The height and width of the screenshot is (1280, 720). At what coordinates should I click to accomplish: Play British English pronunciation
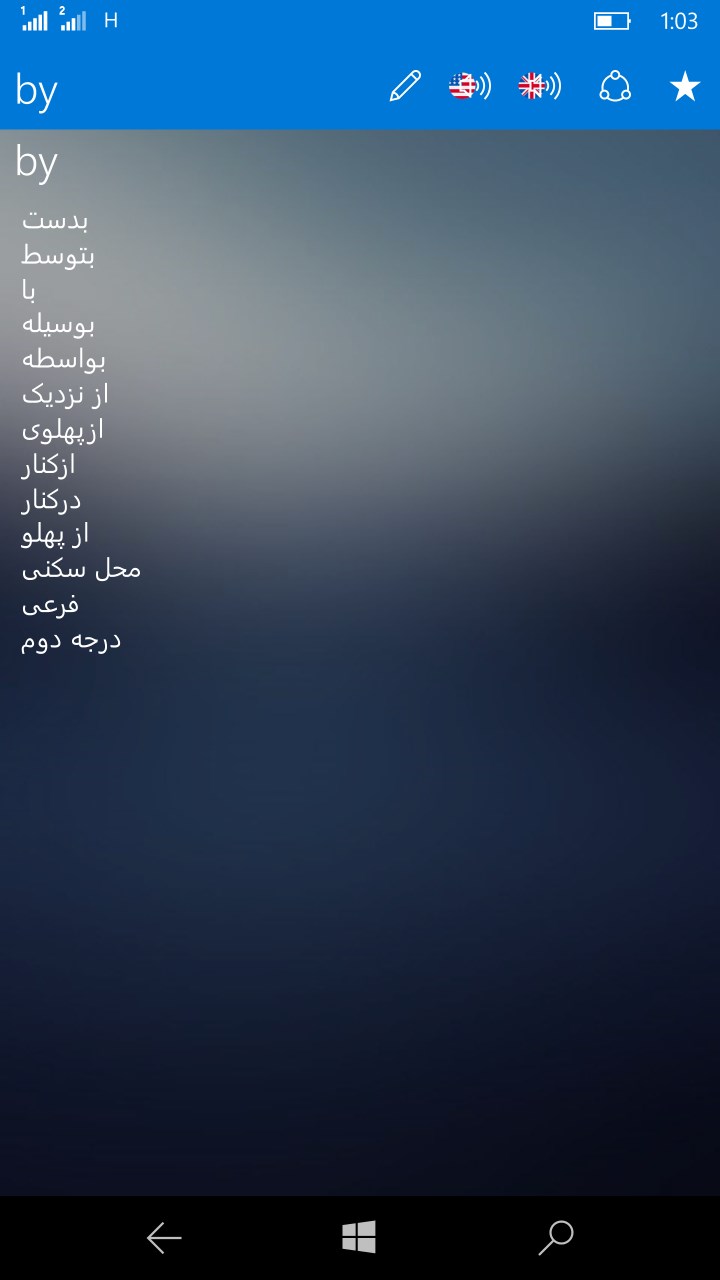(x=539, y=87)
